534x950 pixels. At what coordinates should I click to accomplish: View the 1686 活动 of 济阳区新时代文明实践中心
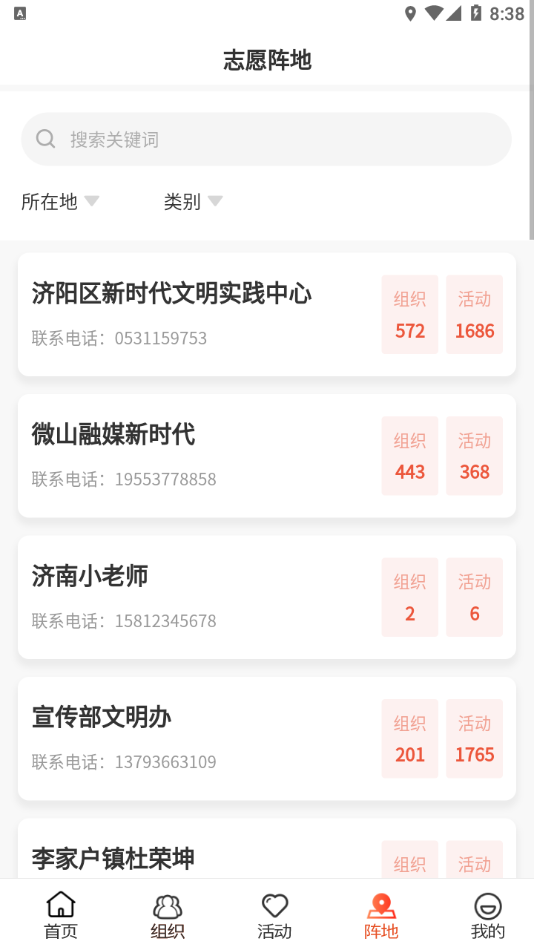coord(475,314)
